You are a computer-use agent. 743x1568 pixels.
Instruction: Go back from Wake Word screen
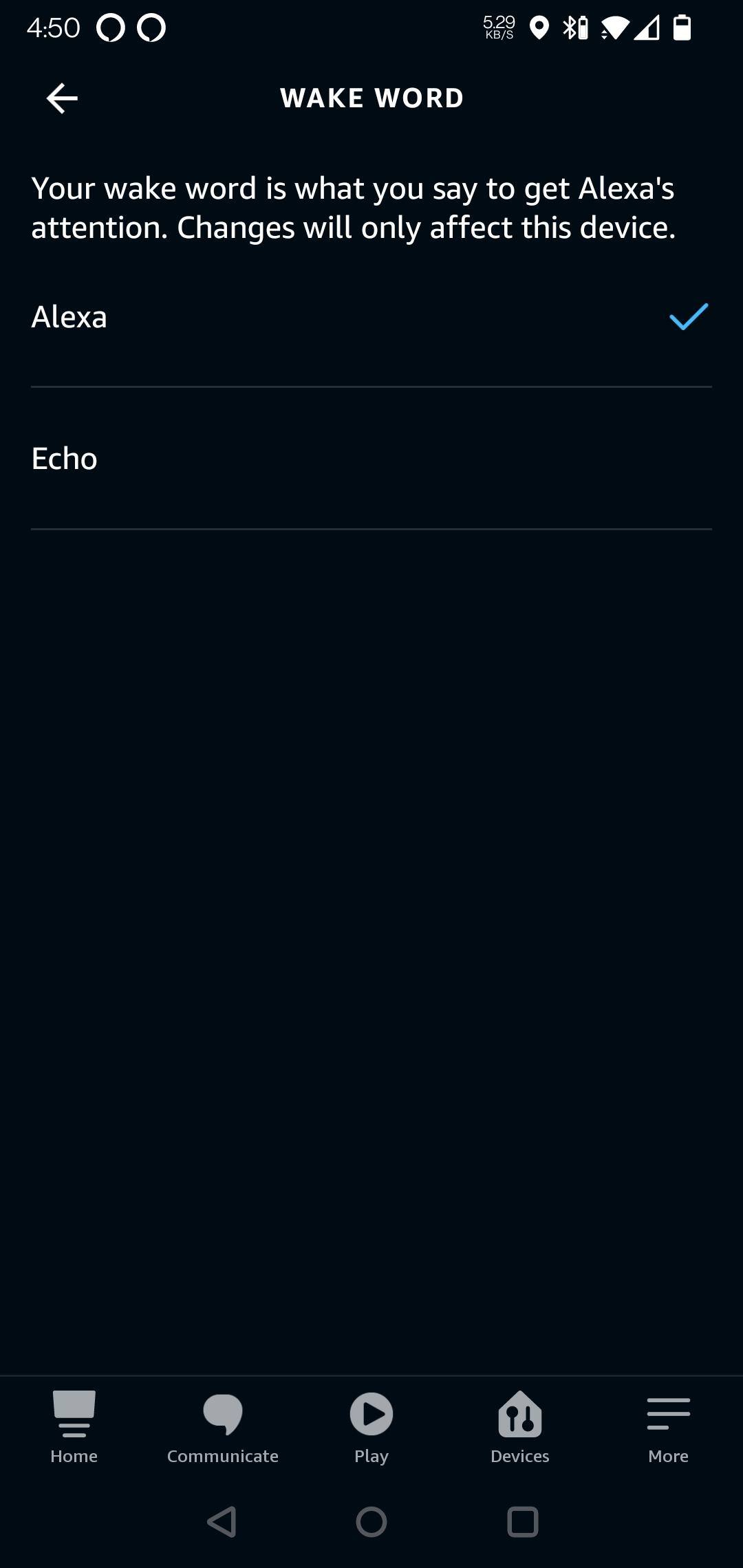click(x=62, y=98)
